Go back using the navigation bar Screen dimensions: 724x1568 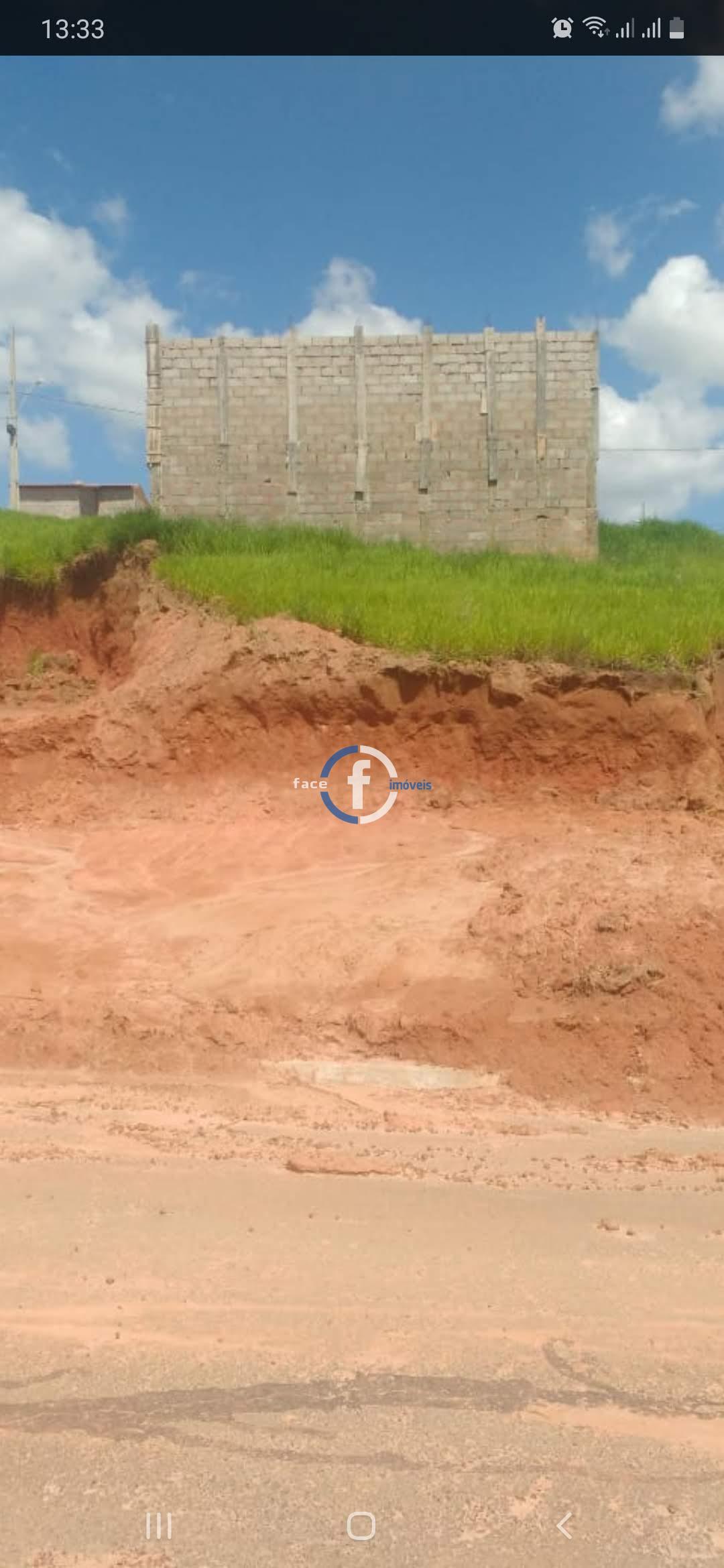564,1526
